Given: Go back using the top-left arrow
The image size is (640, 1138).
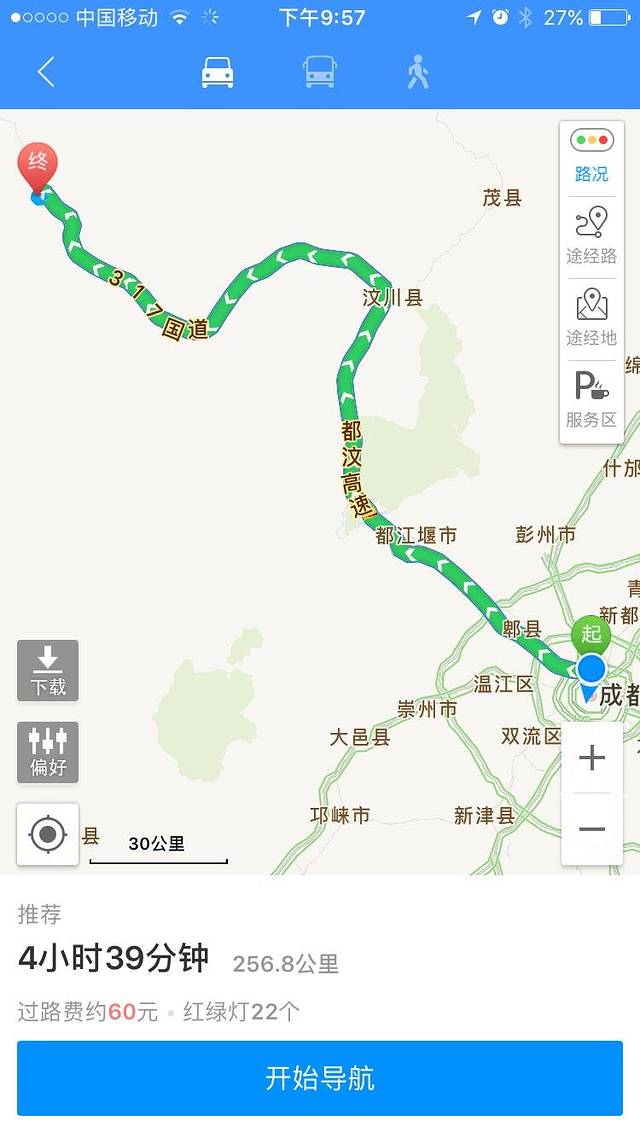Looking at the screenshot, I should [46, 72].
